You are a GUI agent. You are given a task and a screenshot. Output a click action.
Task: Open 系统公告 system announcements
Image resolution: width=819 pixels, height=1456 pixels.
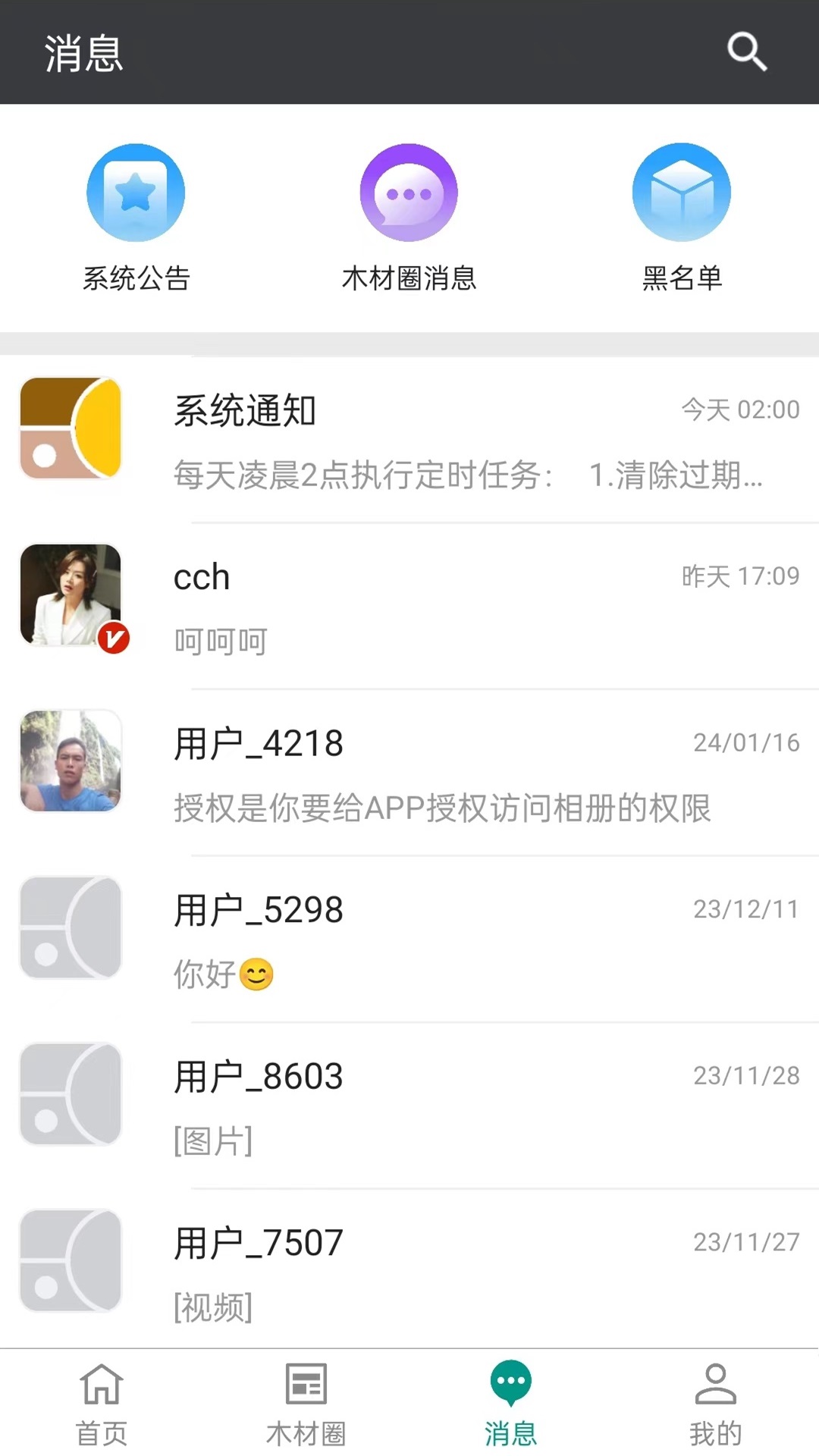click(136, 218)
